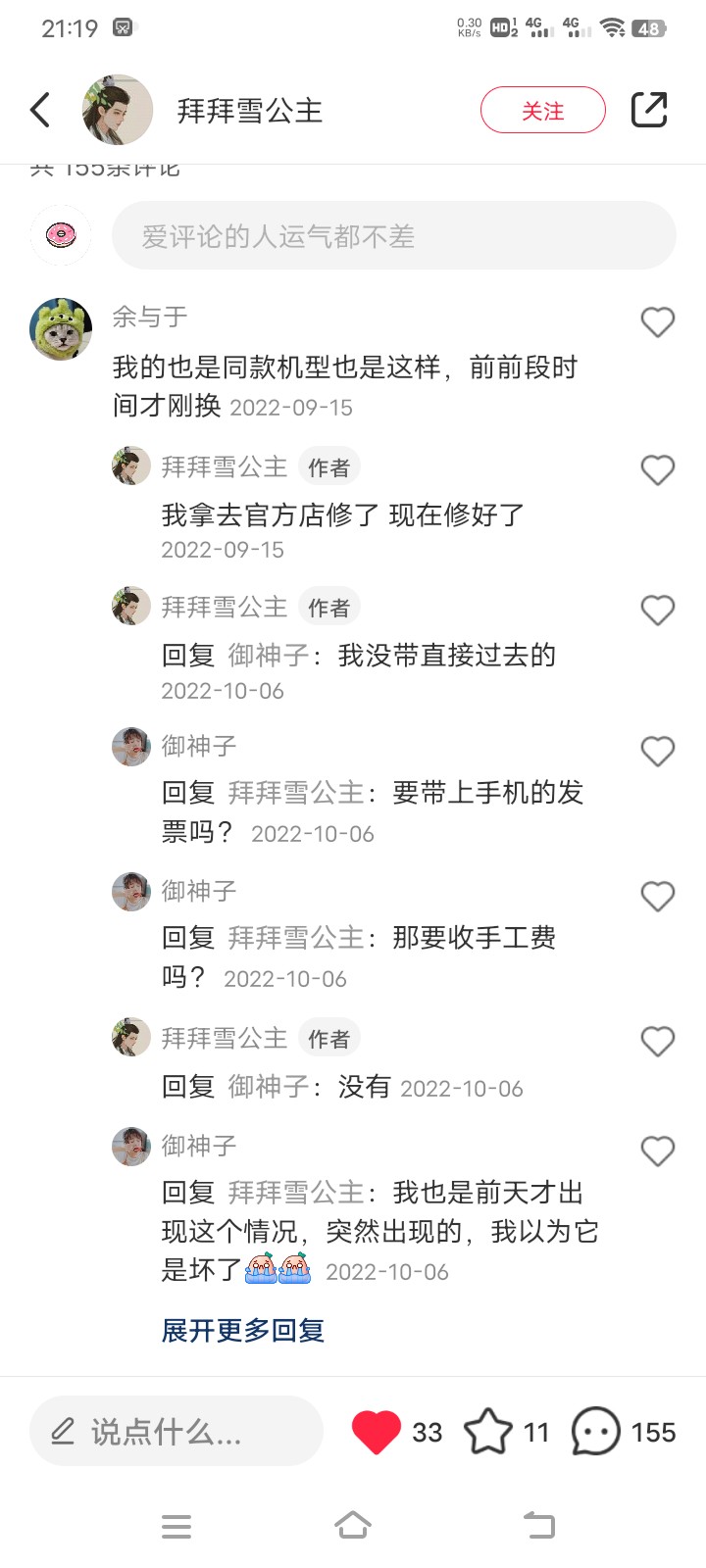Screen dimensions: 706x1568
Task: Like the reply 我没带直接过去的
Action: [657, 610]
